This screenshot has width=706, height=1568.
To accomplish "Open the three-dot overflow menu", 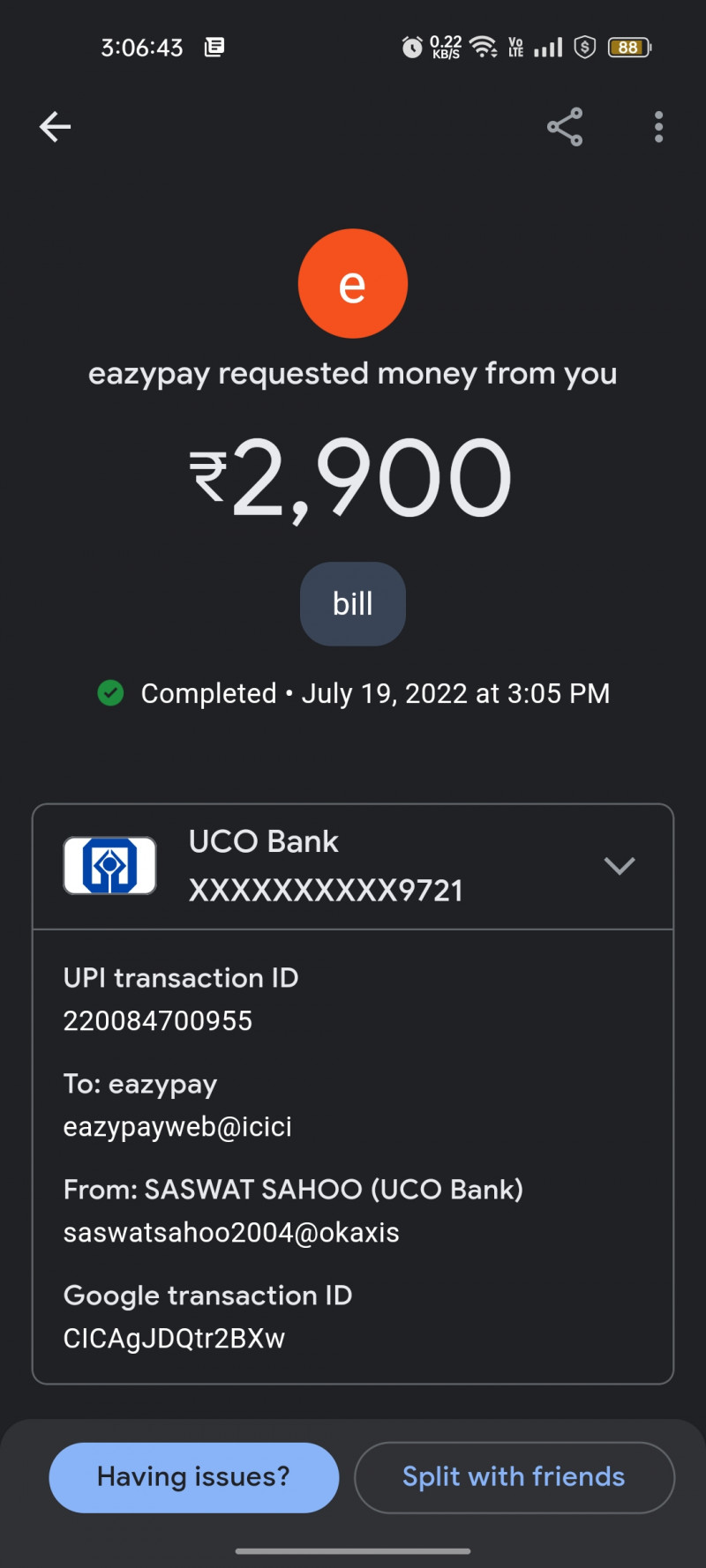I will [658, 127].
